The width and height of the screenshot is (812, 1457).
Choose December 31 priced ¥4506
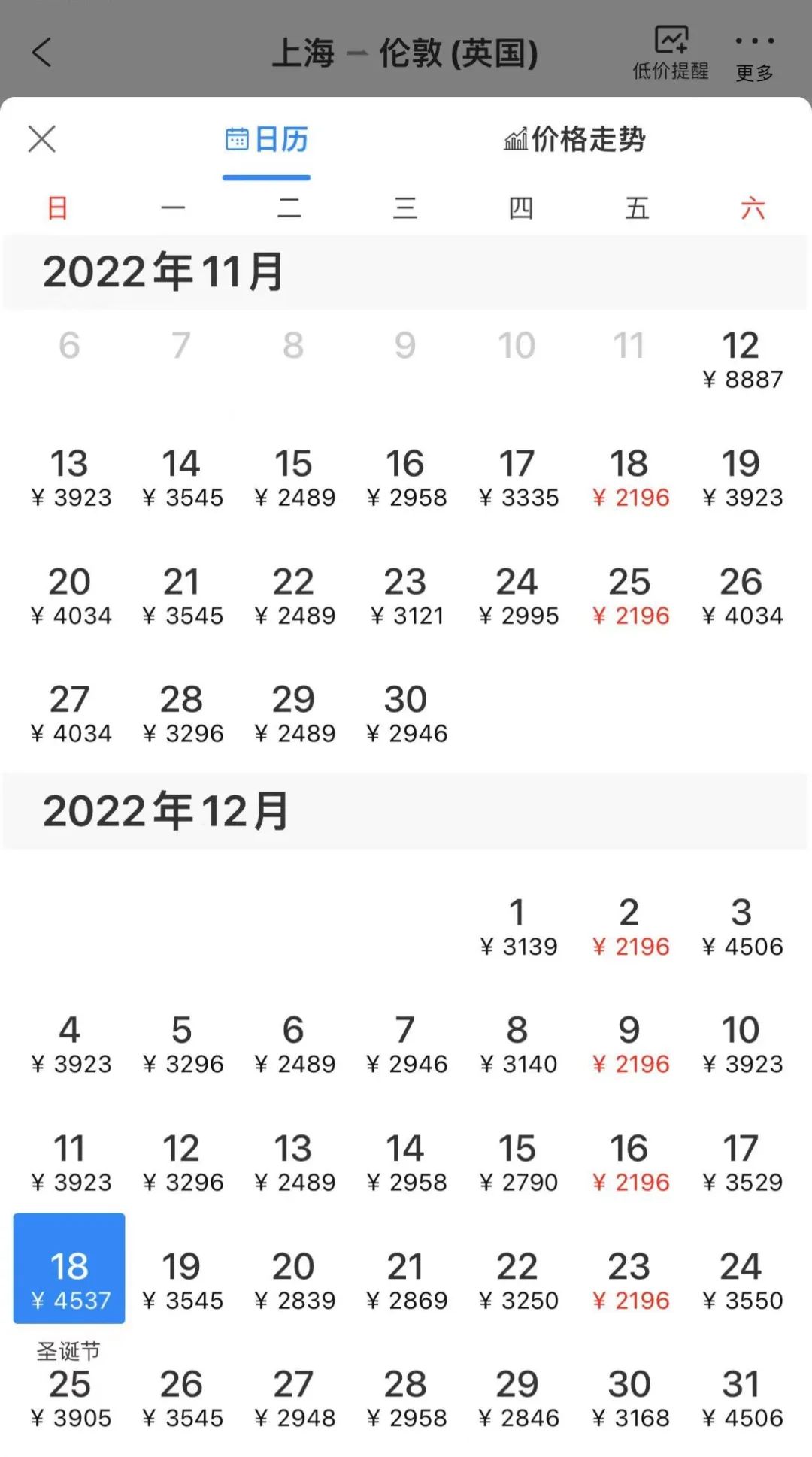741,1399
